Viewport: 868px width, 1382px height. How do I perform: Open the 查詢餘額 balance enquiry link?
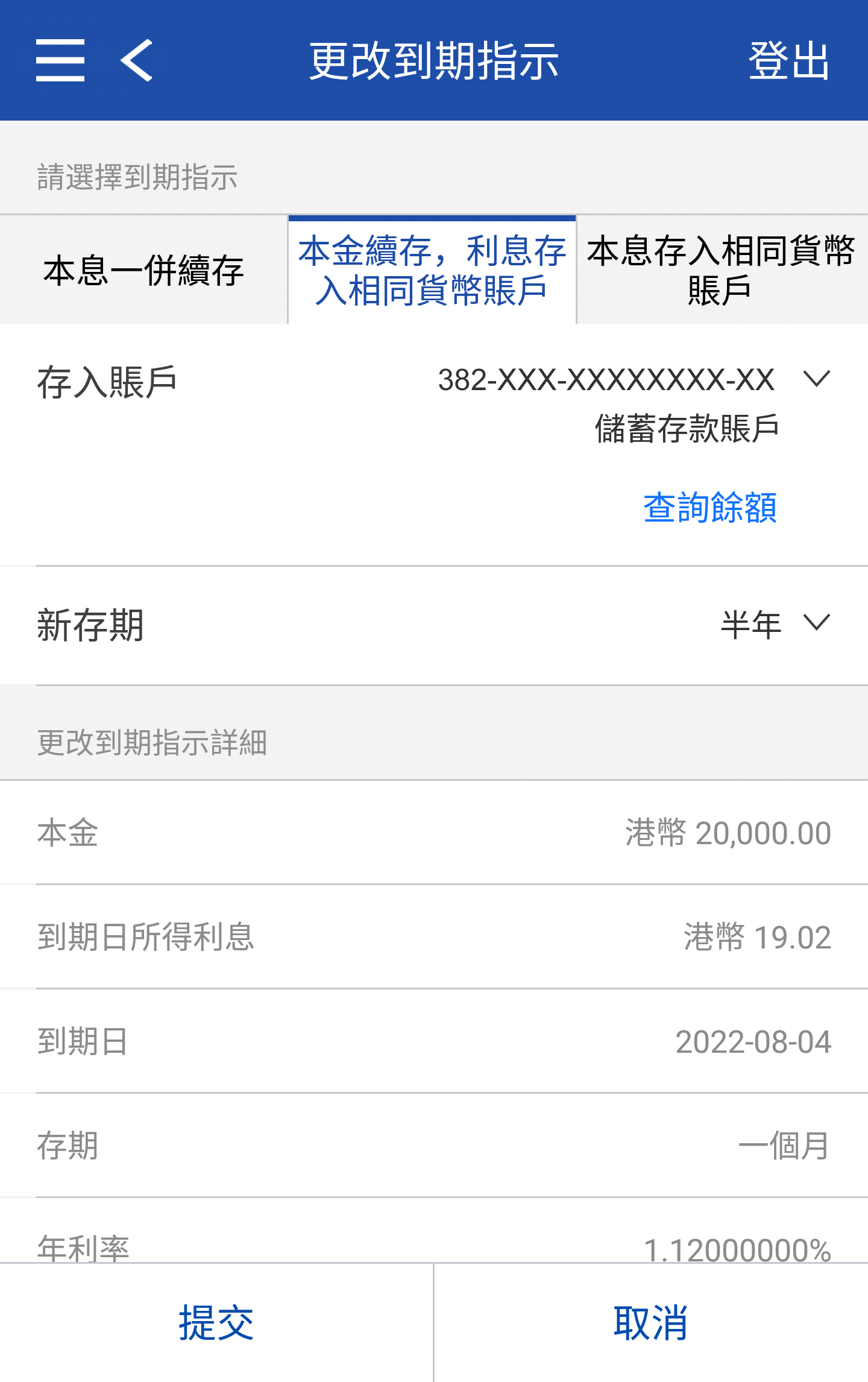click(709, 507)
